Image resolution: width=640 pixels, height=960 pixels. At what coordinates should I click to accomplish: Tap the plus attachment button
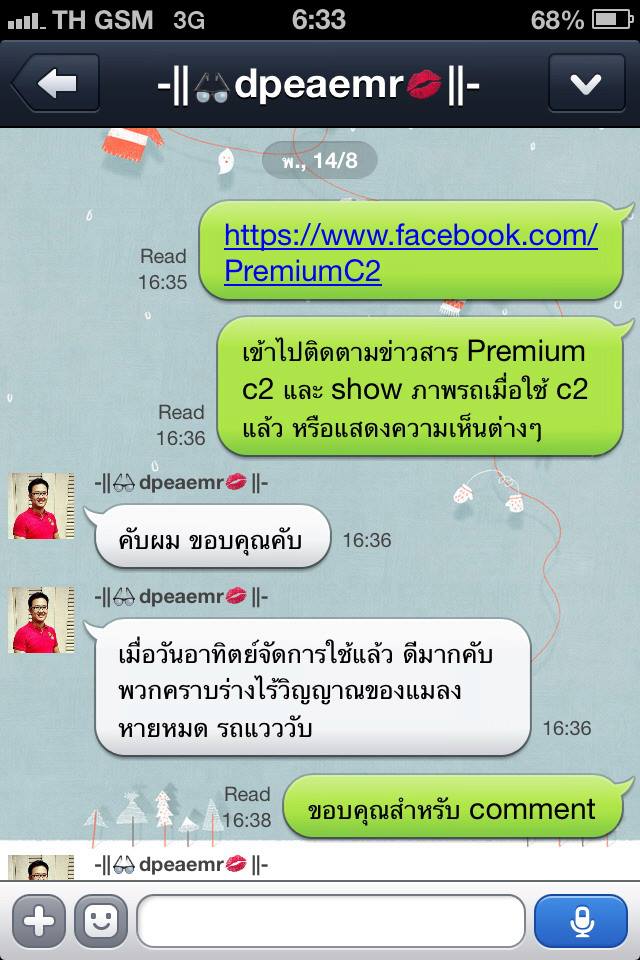pyautogui.click(x=39, y=921)
